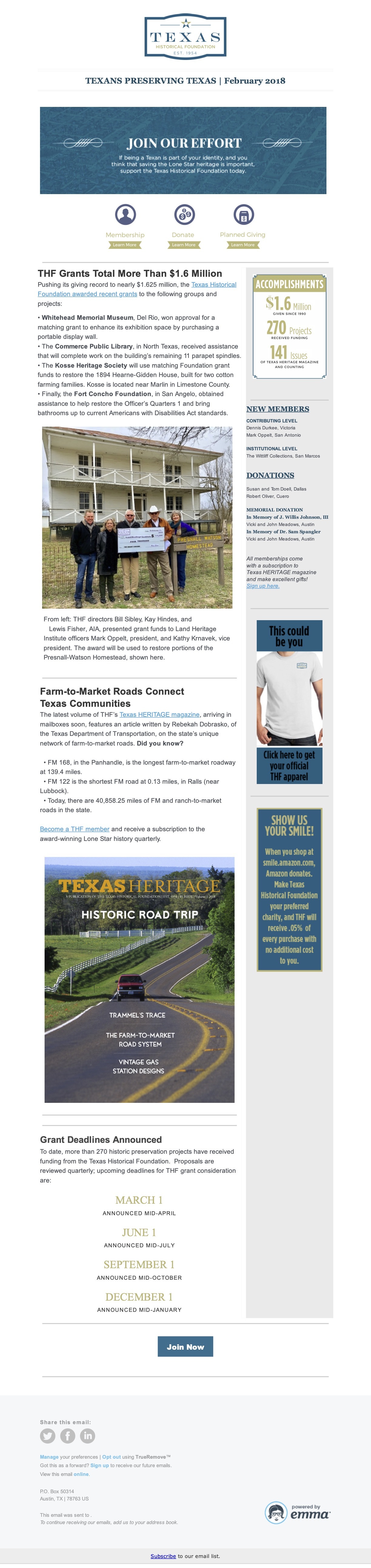The width and height of the screenshot is (371, 1568).
Task: Share this email on Twitter
Action: (48, 1435)
